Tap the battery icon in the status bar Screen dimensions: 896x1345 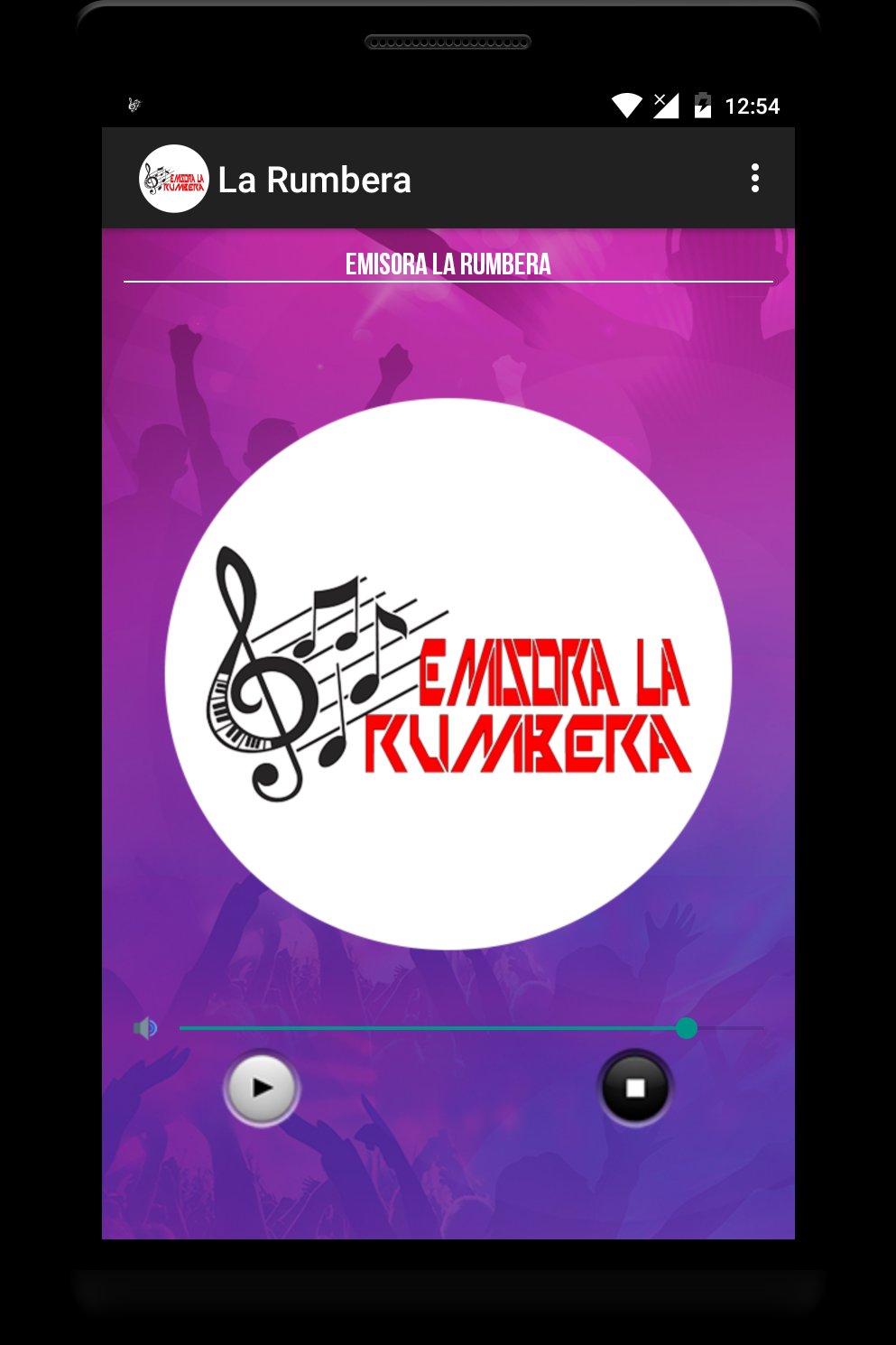704,104
